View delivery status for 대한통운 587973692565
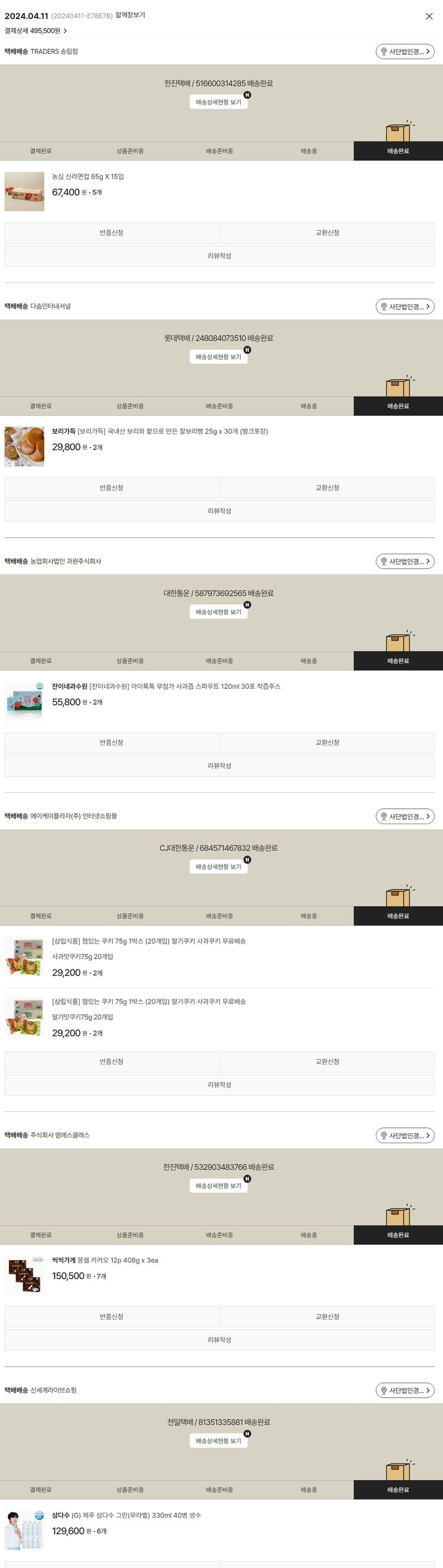The height and width of the screenshot is (1568, 443). [x=218, y=611]
